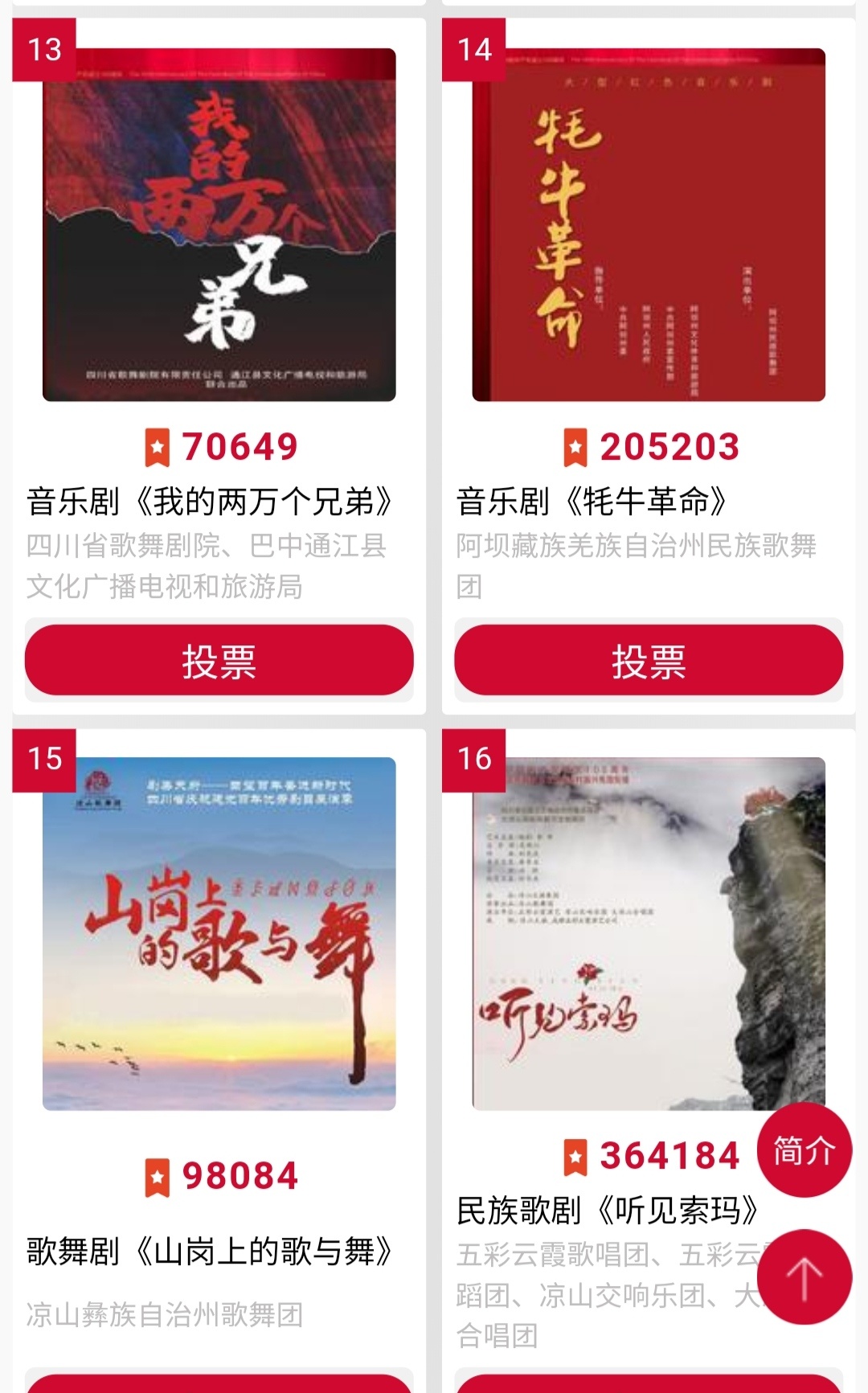View poster of 《听见索玛》

649,934
